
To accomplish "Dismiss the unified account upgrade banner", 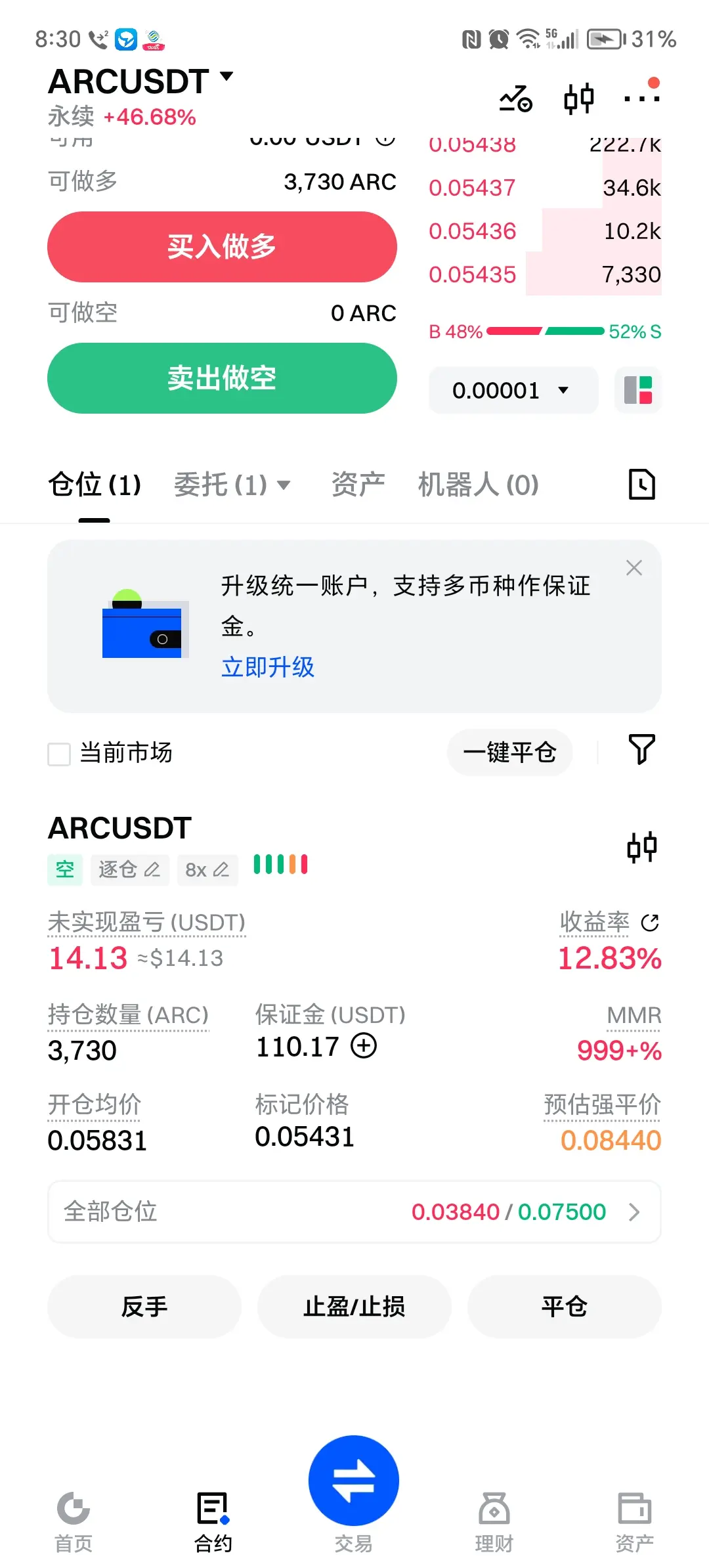I will click(634, 568).
